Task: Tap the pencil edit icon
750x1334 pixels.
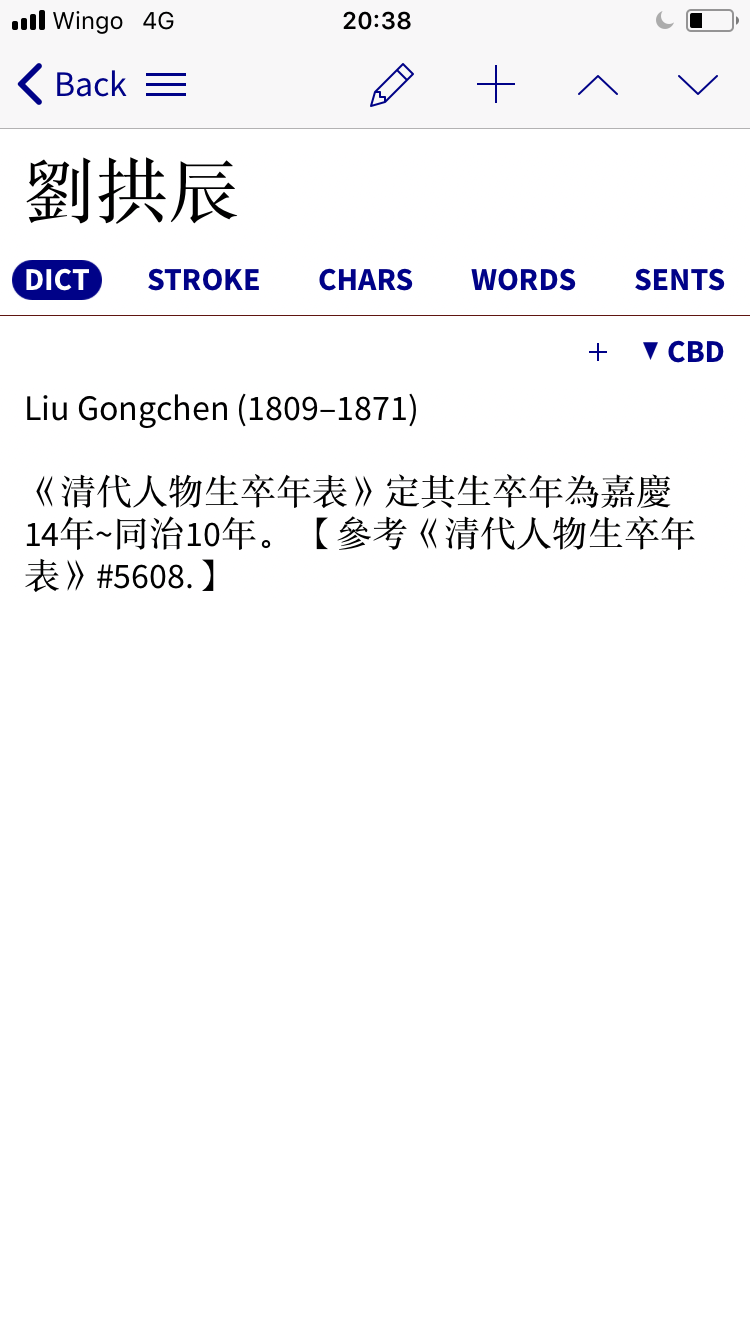Action: click(392, 85)
